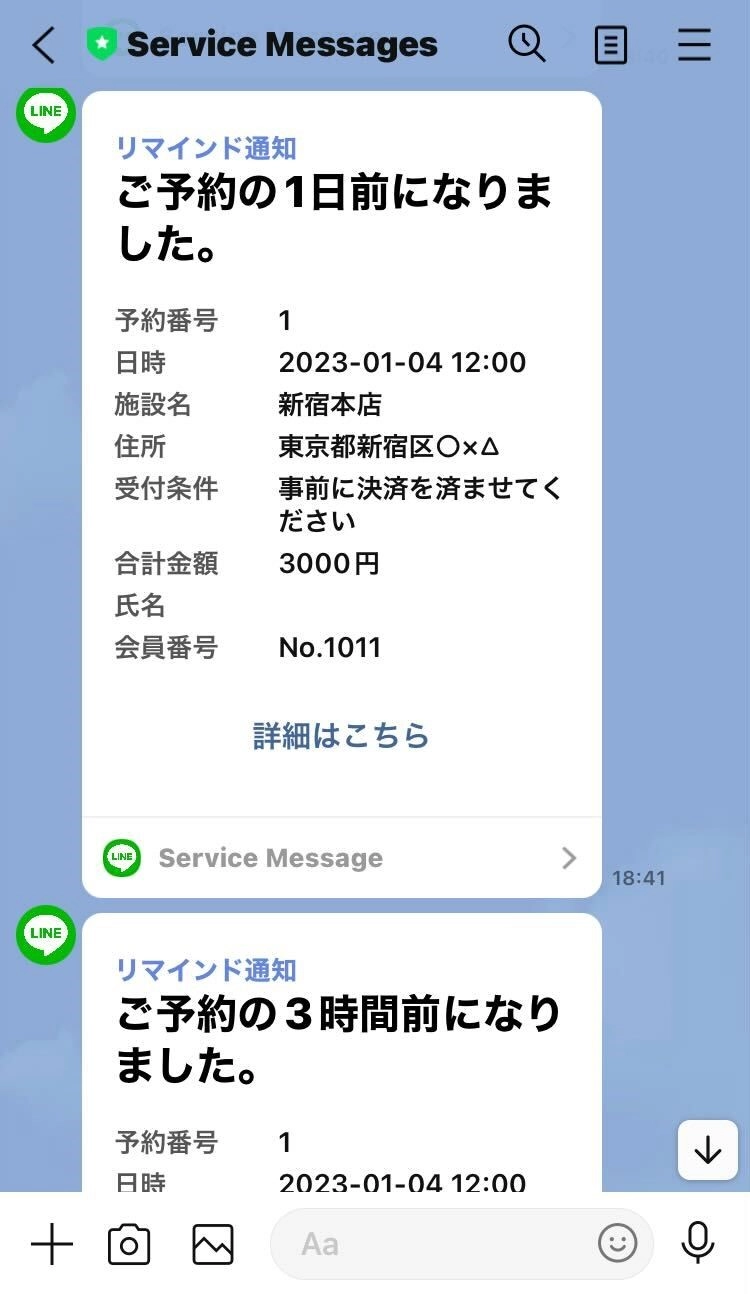Record a voice message
The image size is (750, 1294).
698,1243
